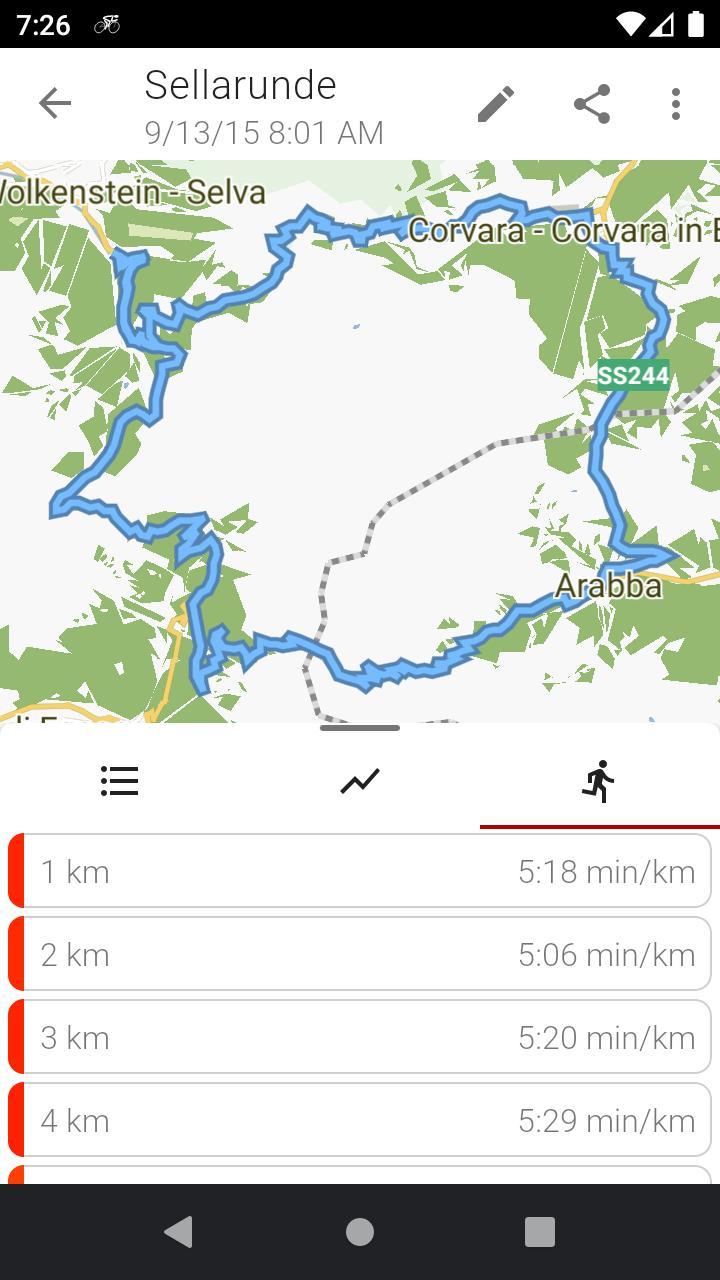Go back from the Sellarunde track

(55, 103)
